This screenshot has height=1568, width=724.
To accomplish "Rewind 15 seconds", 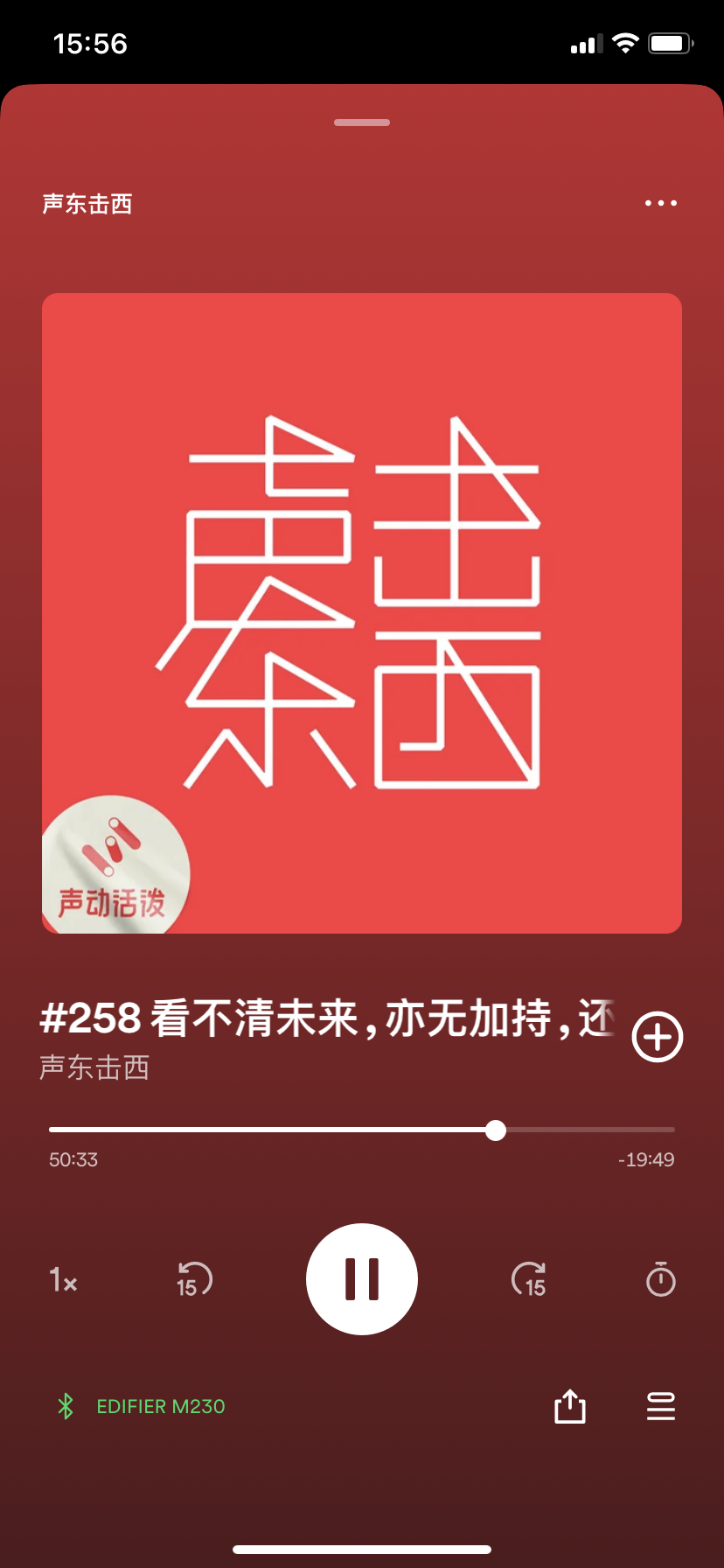I will pos(194,1280).
